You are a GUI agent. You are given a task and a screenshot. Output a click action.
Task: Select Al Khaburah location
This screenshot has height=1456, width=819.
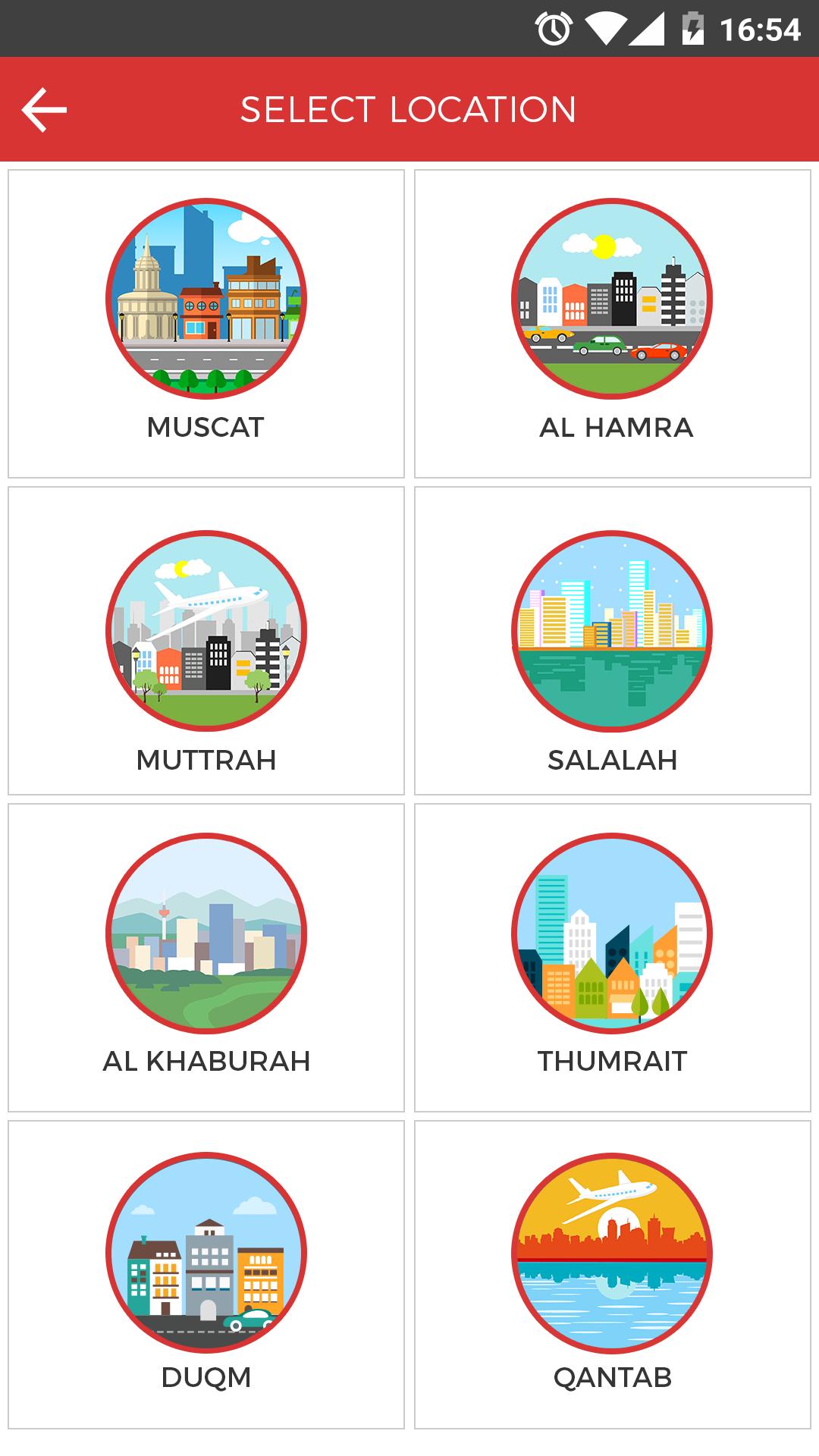click(x=206, y=958)
